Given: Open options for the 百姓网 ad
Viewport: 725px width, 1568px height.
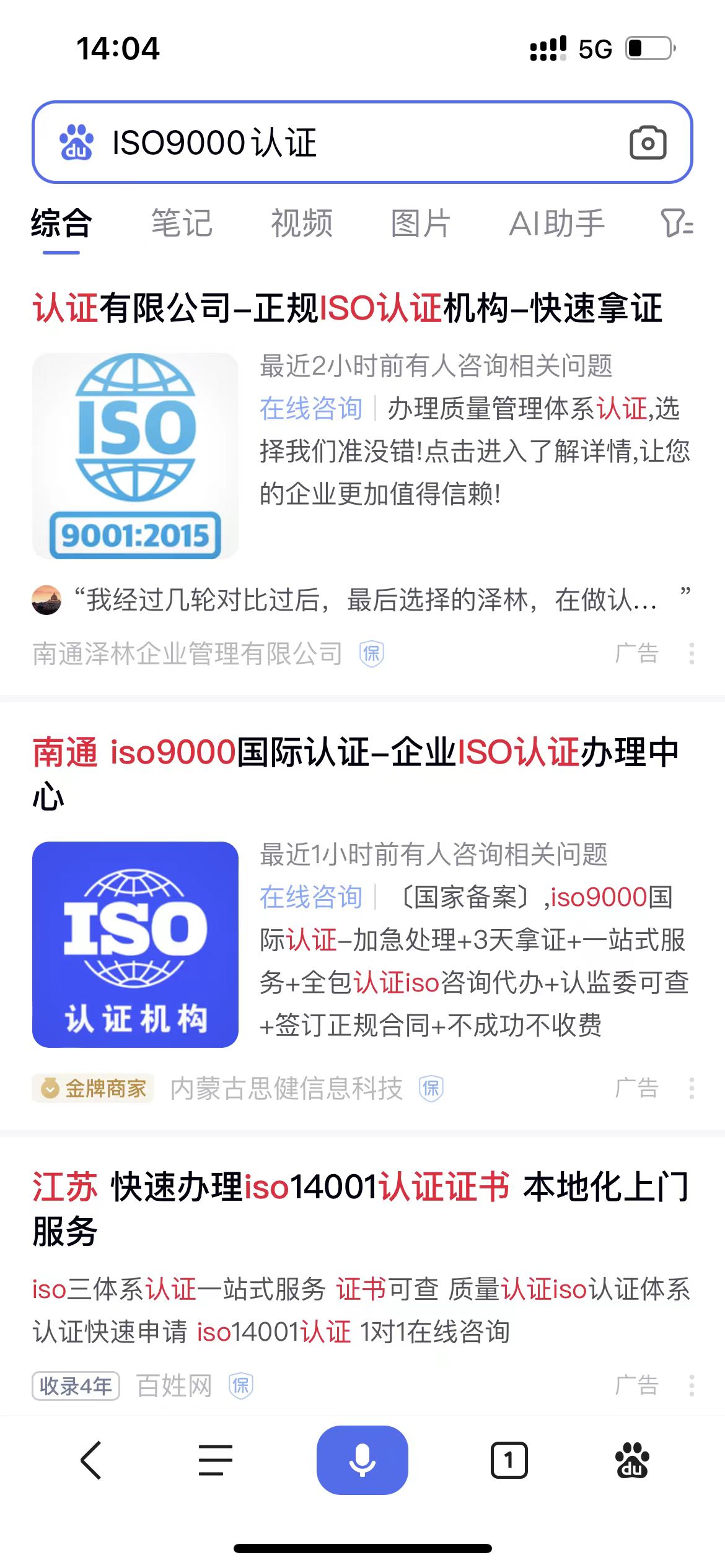Looking at the screenshot, I should [x=692, y=1385].
